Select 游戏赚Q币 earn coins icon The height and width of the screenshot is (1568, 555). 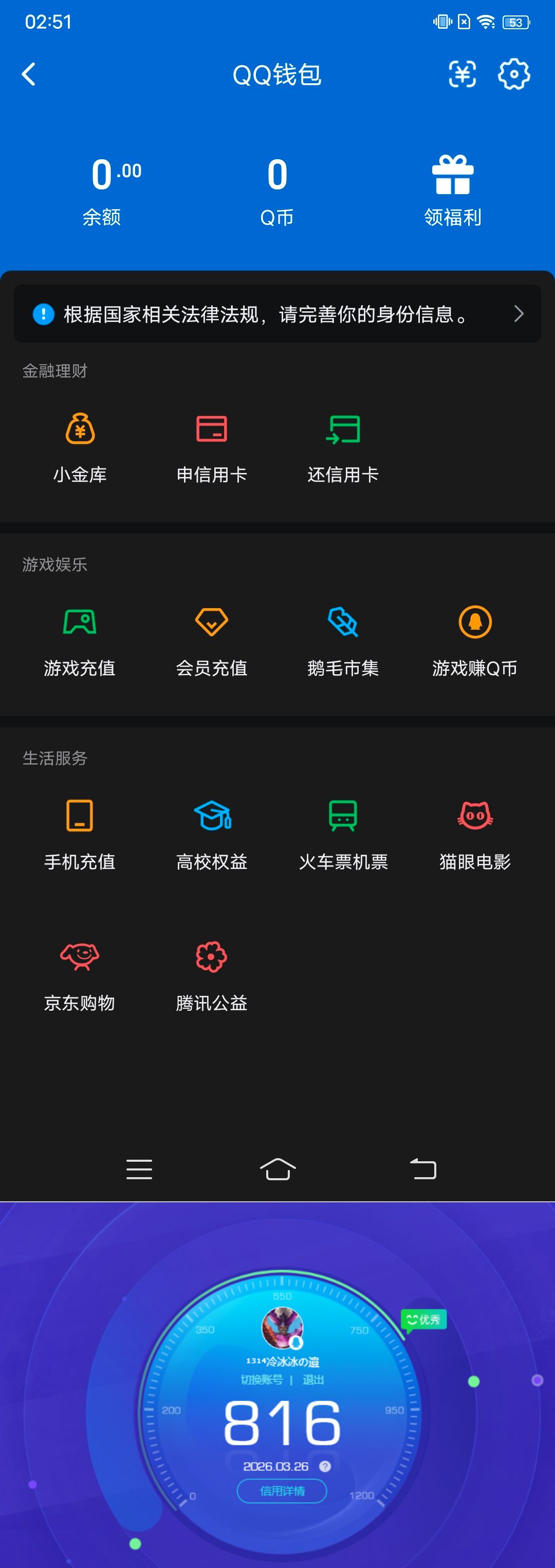pos(475,639)
